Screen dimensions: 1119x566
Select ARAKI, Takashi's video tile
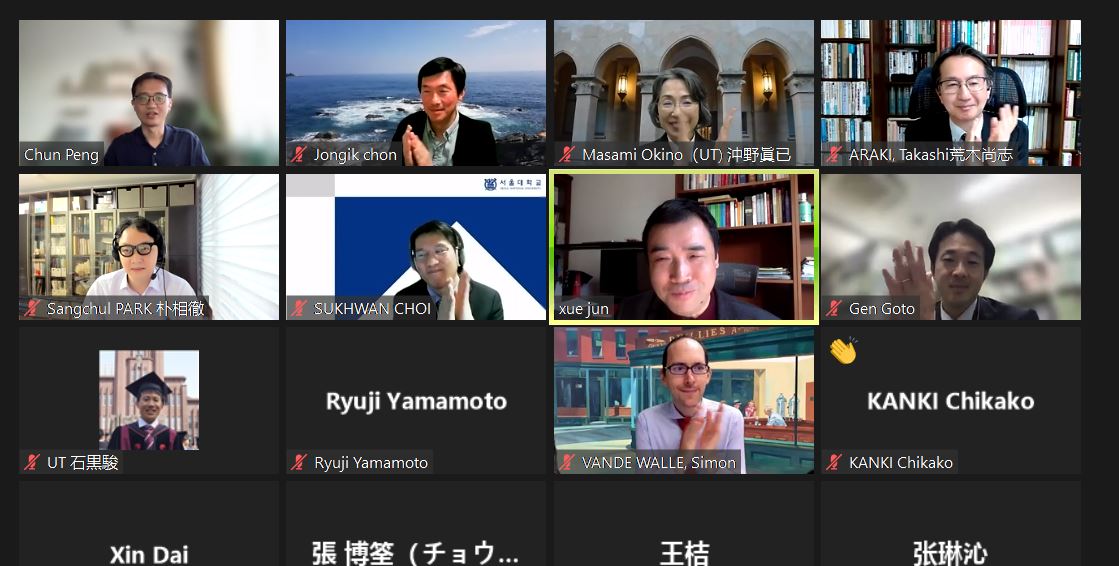pos(951,92)
